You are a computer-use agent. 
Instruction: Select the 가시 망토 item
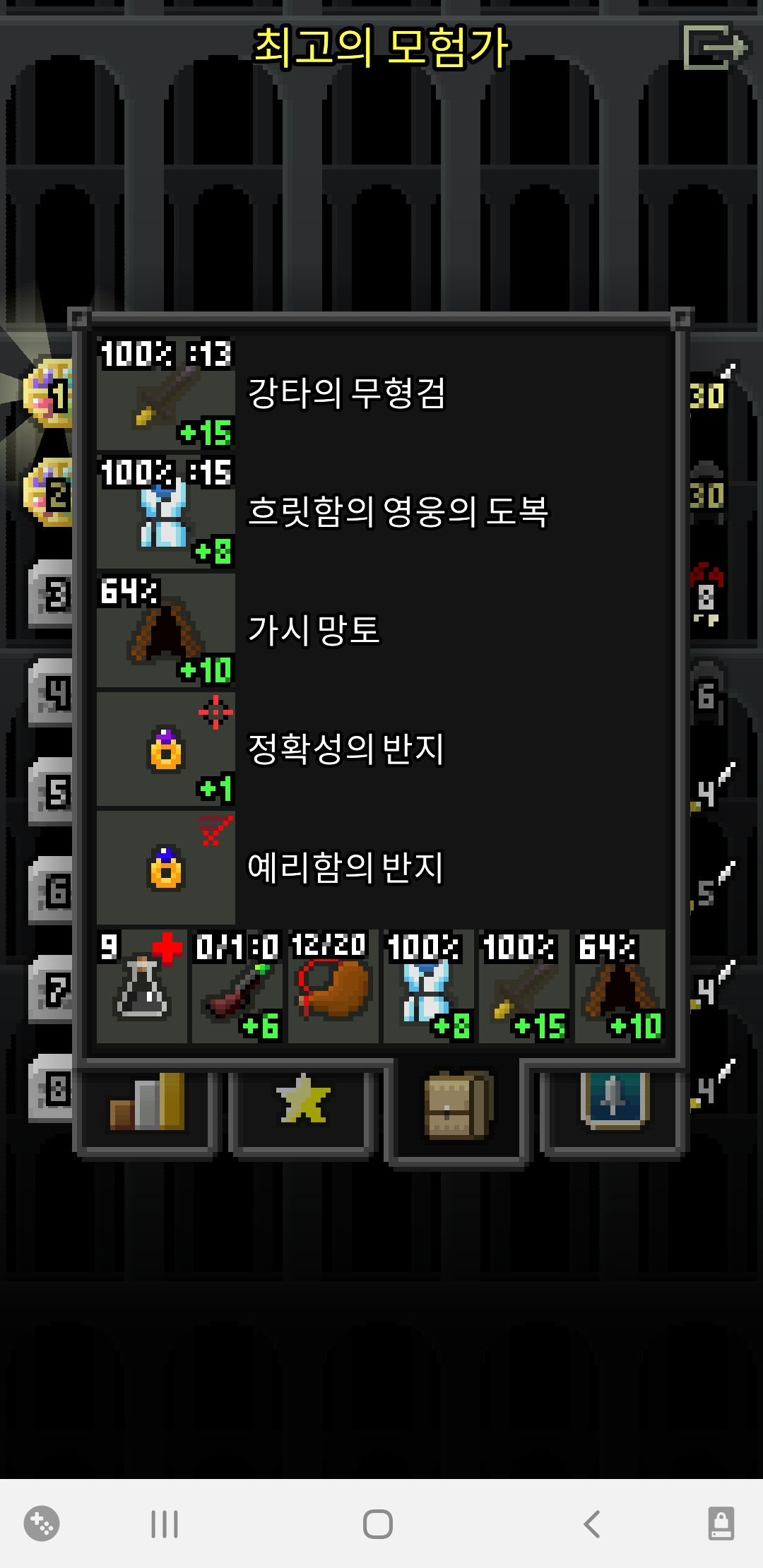[x=381, y=631]
